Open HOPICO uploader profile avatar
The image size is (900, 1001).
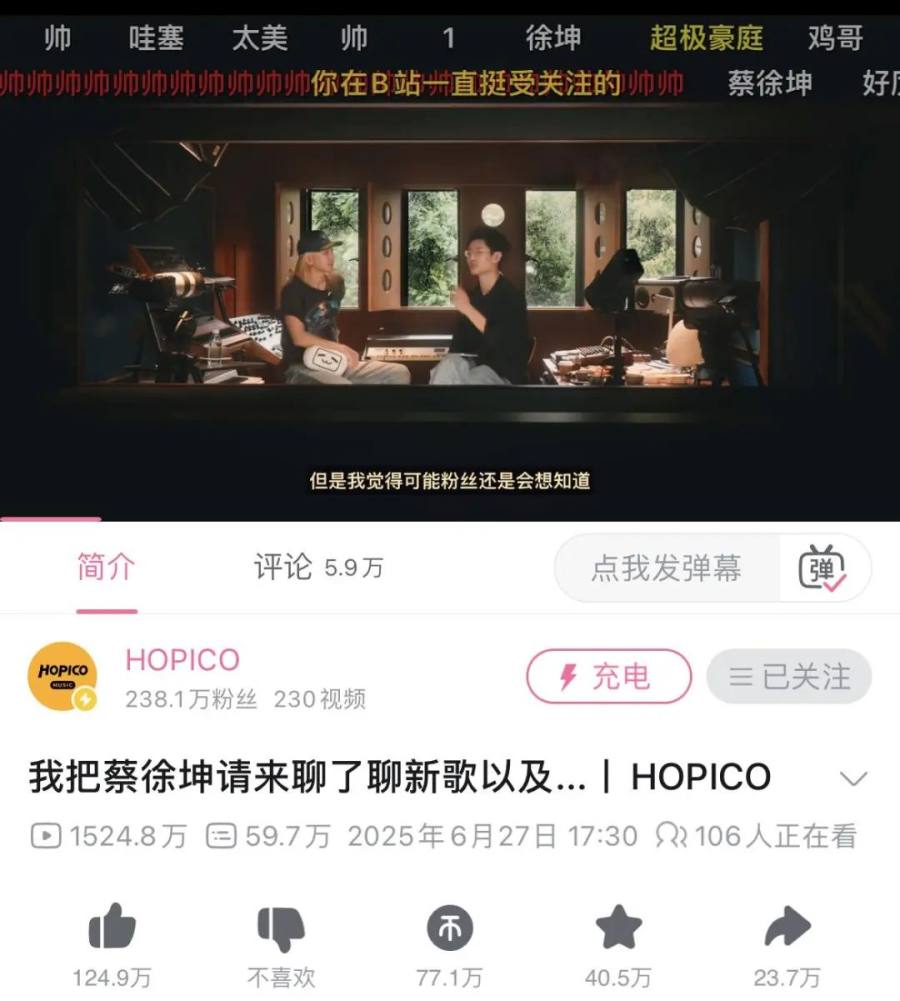pyautogui.click(x=62, y=676)
